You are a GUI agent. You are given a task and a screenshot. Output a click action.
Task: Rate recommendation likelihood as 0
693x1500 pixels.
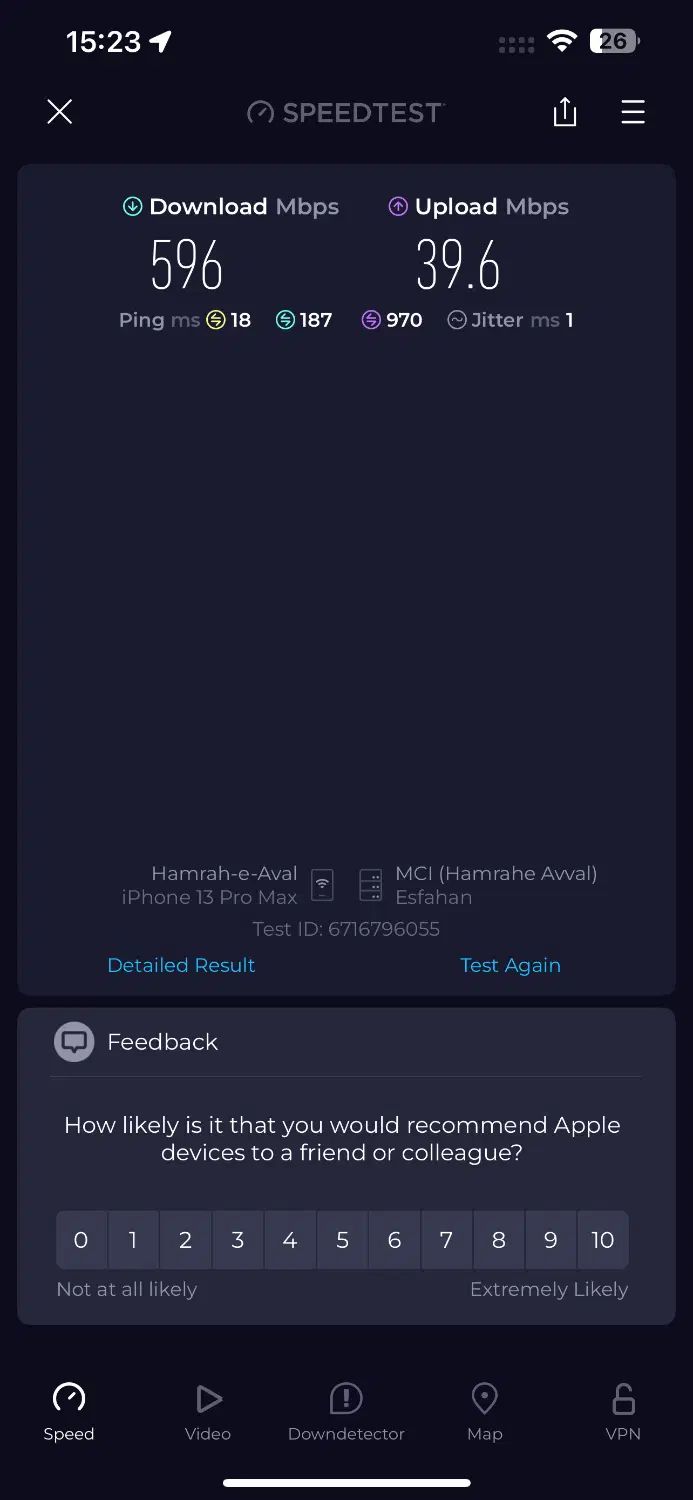click(81, 1240)
